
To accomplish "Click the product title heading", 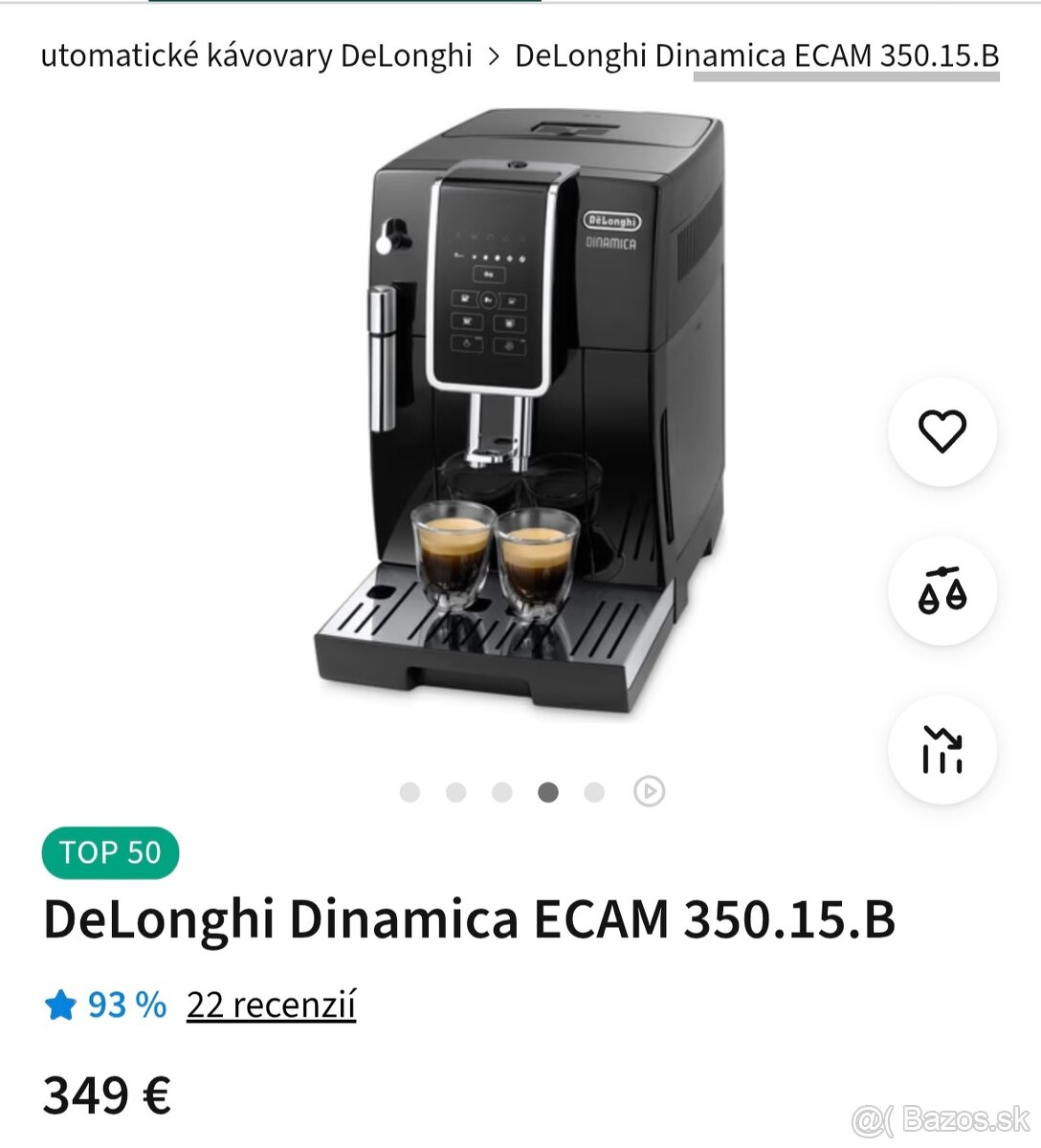I will (468, 918).
